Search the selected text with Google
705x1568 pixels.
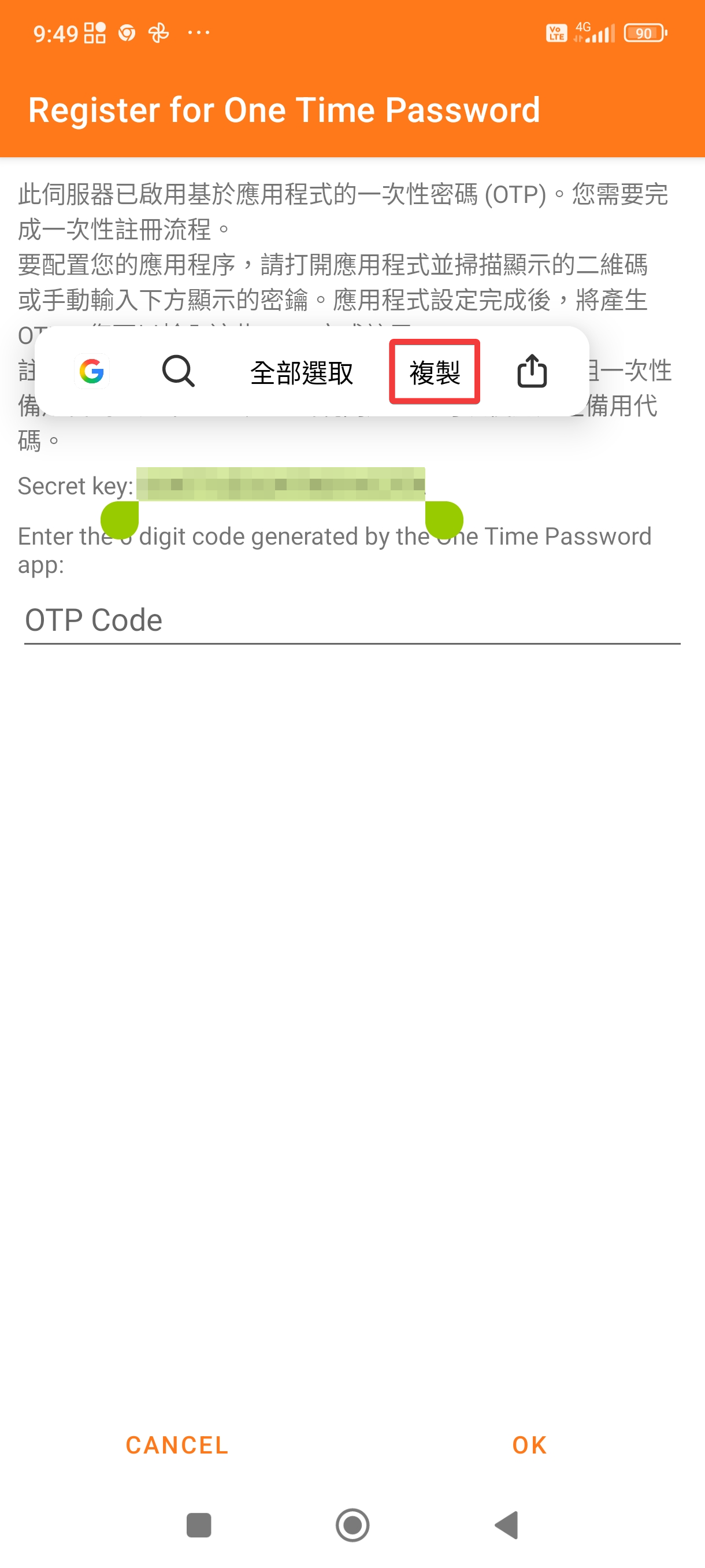pyautogui.click(x=92, y=371)
